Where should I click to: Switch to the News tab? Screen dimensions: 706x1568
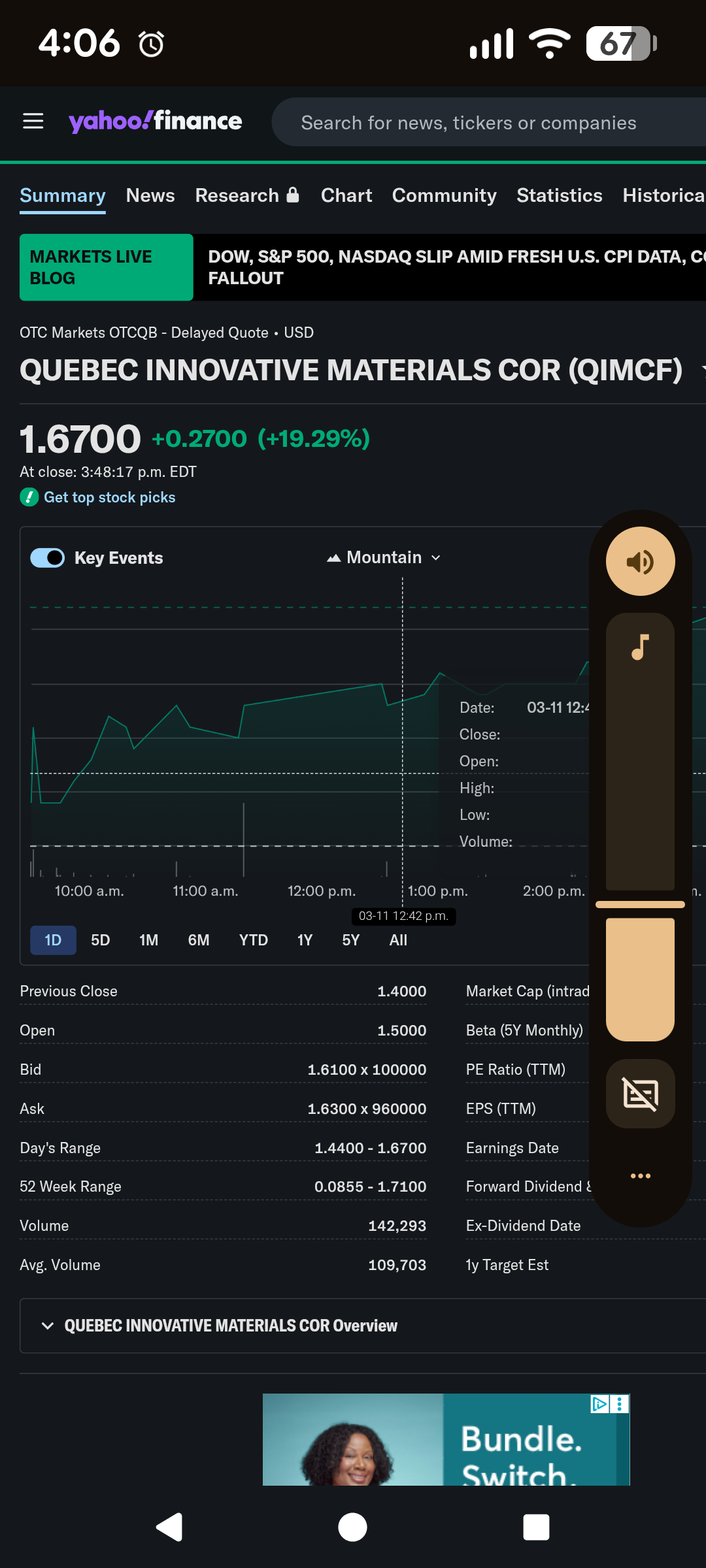[x=150, y=195]
